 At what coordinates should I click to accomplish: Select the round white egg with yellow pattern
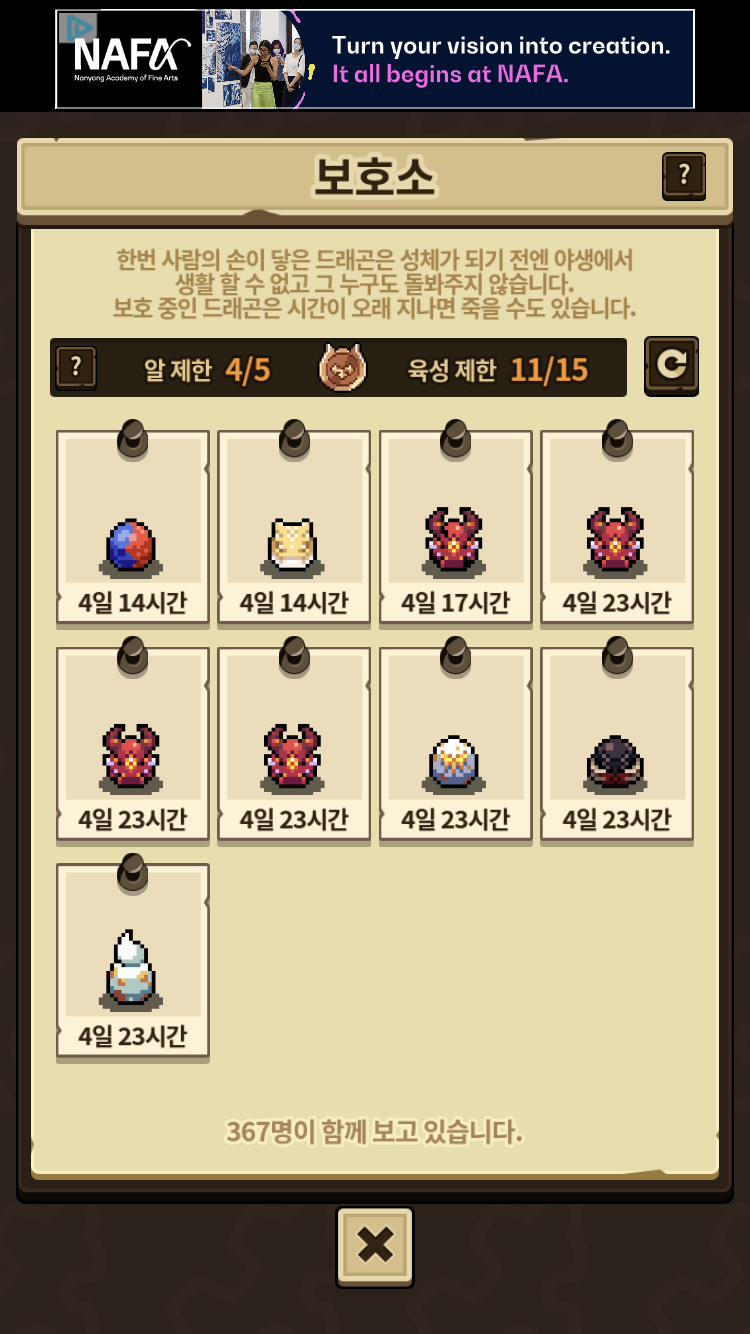[x=455, y=745]
